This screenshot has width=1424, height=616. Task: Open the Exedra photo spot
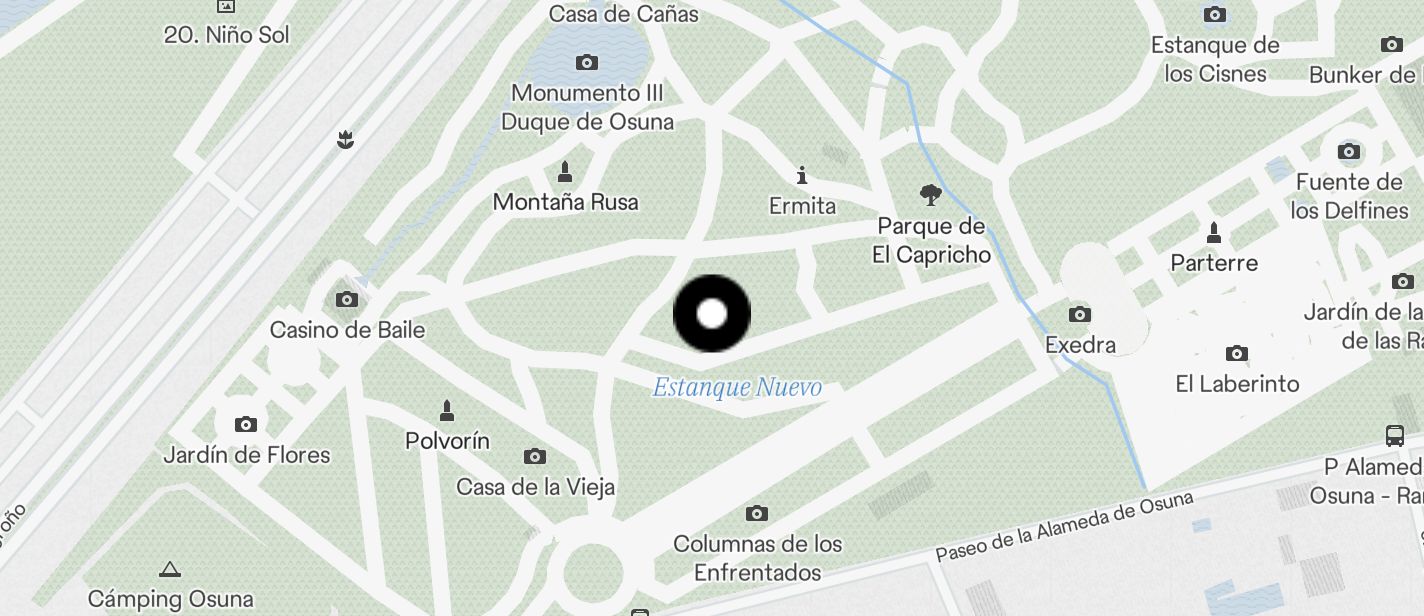[x=1080, y=315]
